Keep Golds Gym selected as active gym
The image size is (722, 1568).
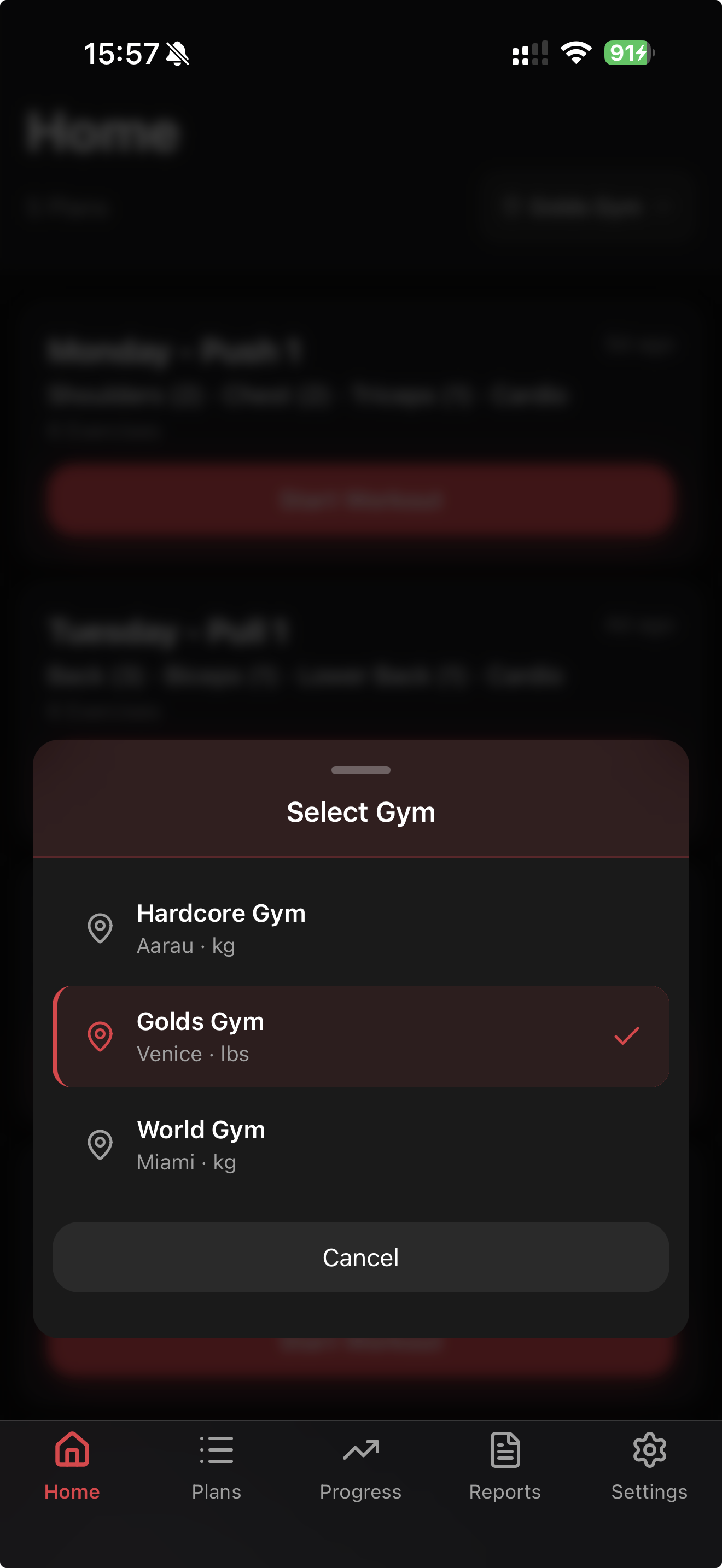(361, 1036)
